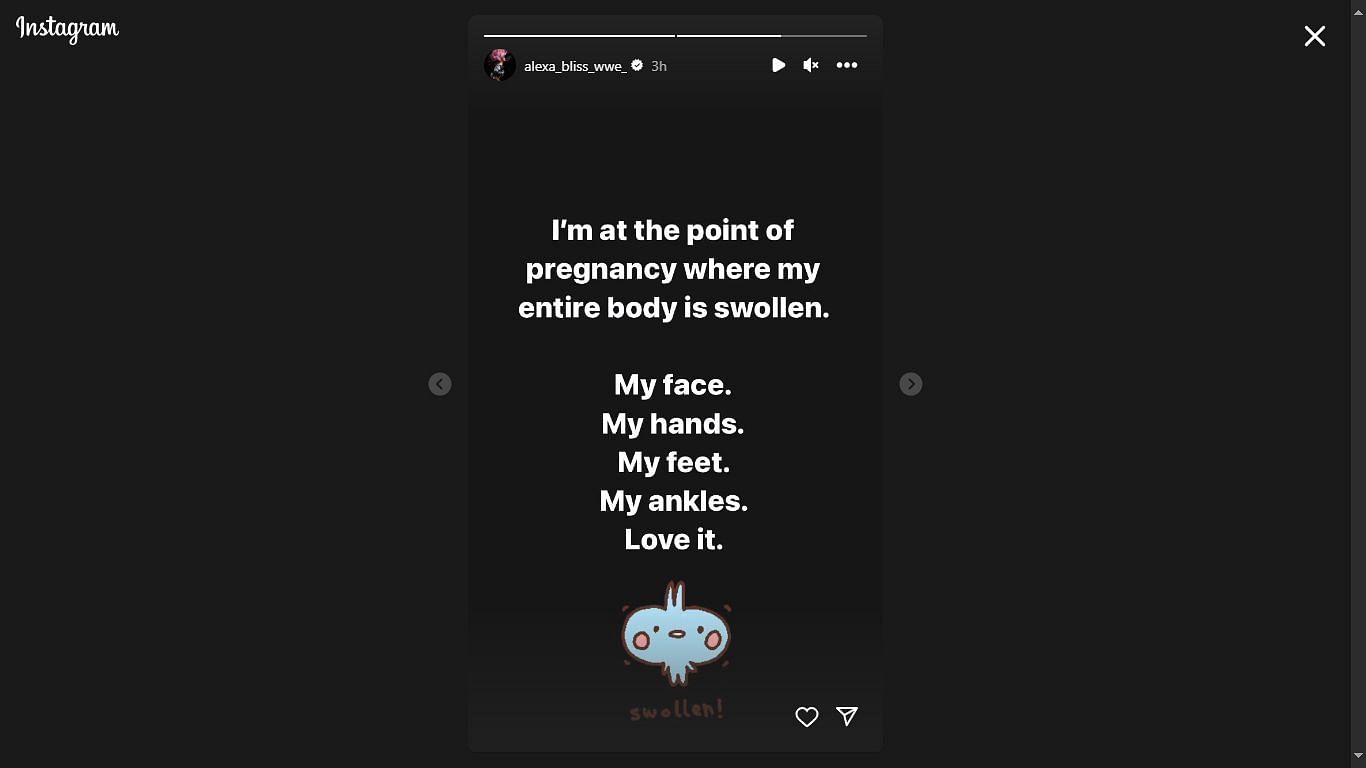The width and height of the screenshot is (1366, 768).
Task: Like this story with the heart
Action: coord(807,716)
